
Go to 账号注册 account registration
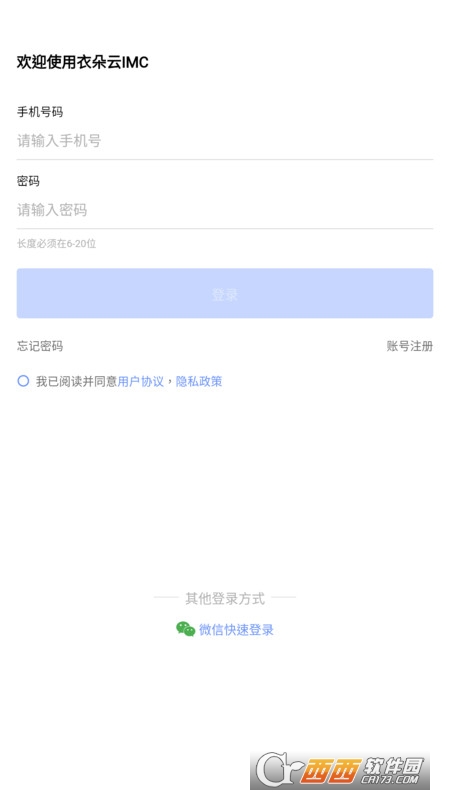410,346
